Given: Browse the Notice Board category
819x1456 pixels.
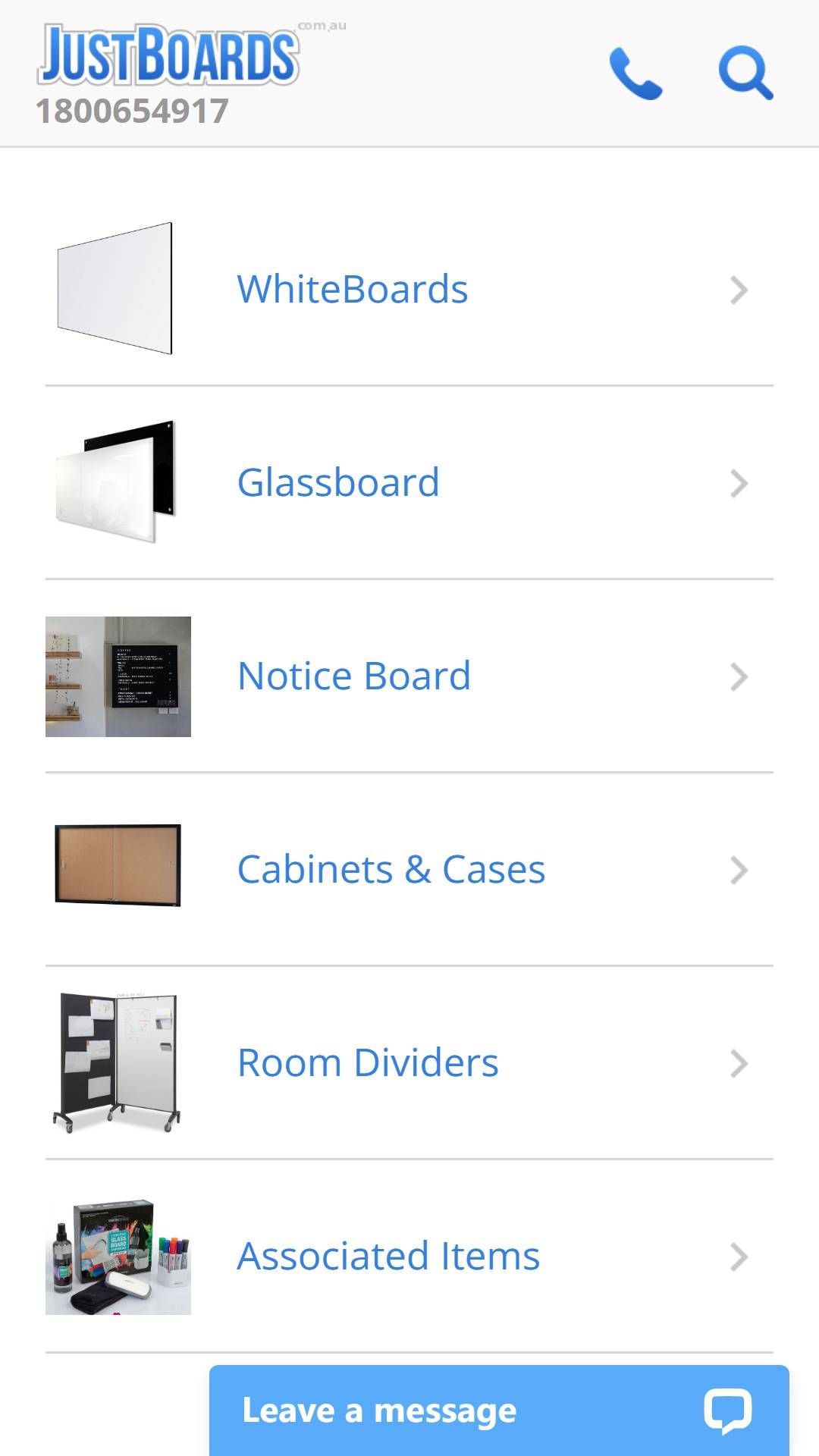Looking at the screenshot, I should [409, 676].
